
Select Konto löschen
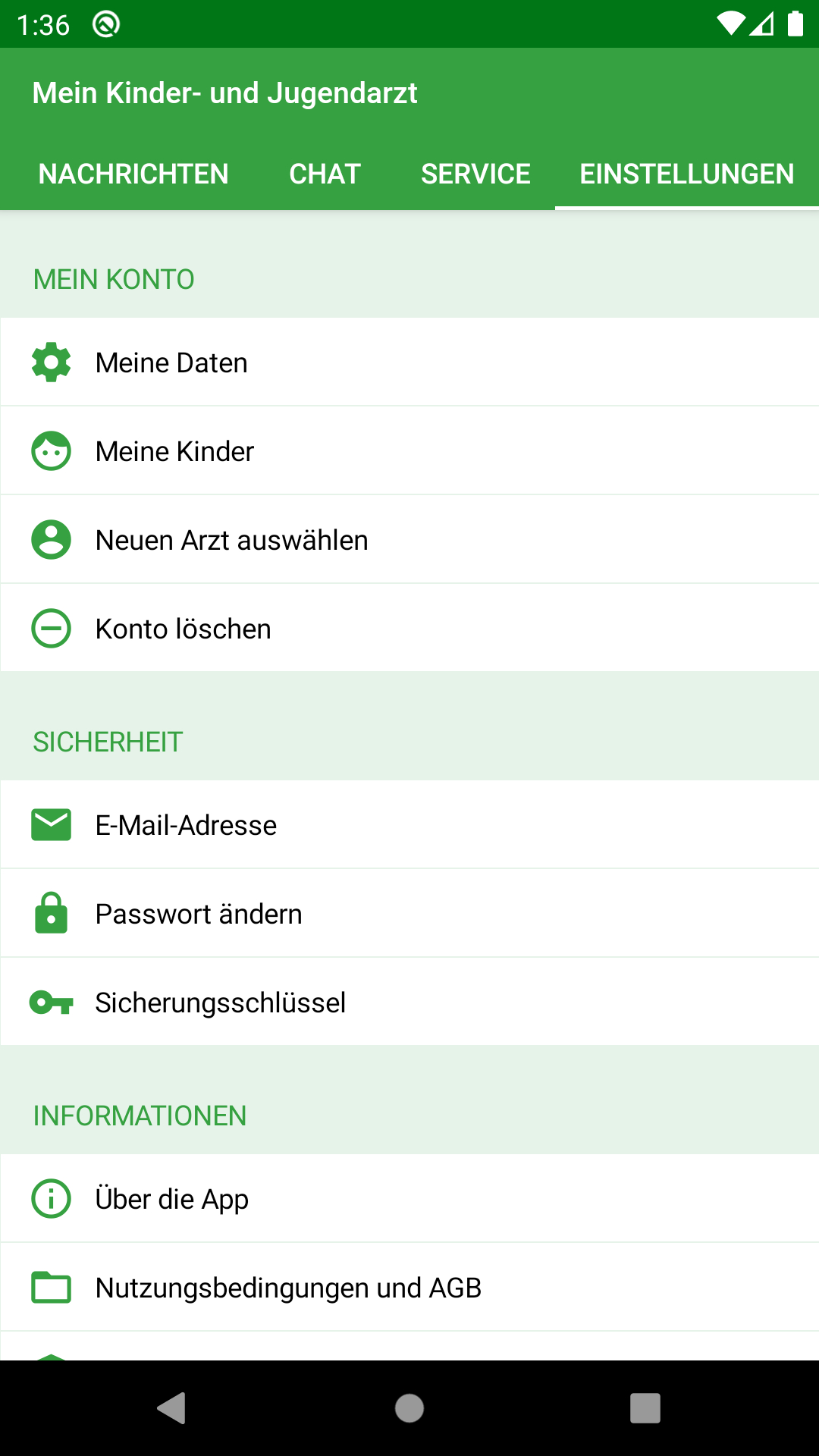pyautogui.click(x=409, y=629)
